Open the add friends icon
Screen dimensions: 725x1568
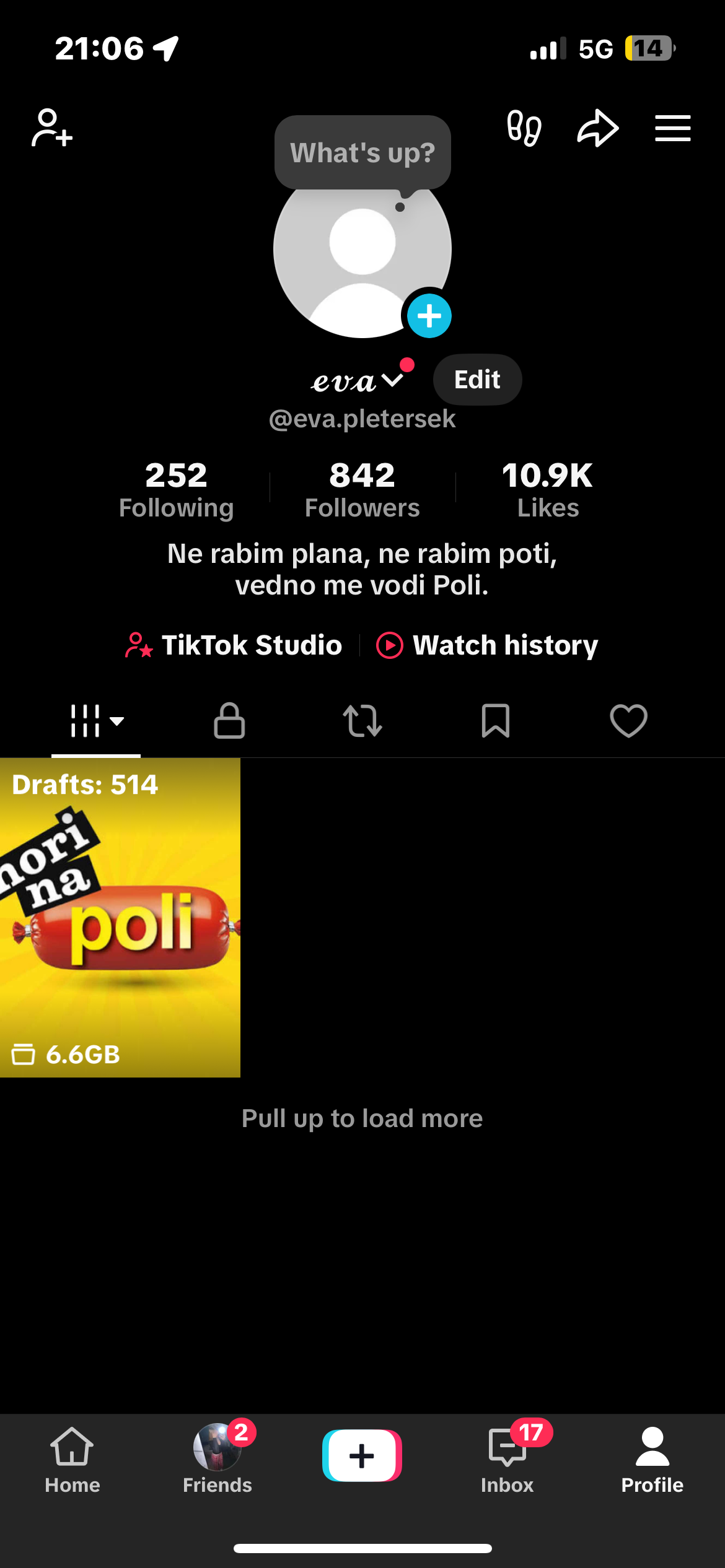coord(52,128)
